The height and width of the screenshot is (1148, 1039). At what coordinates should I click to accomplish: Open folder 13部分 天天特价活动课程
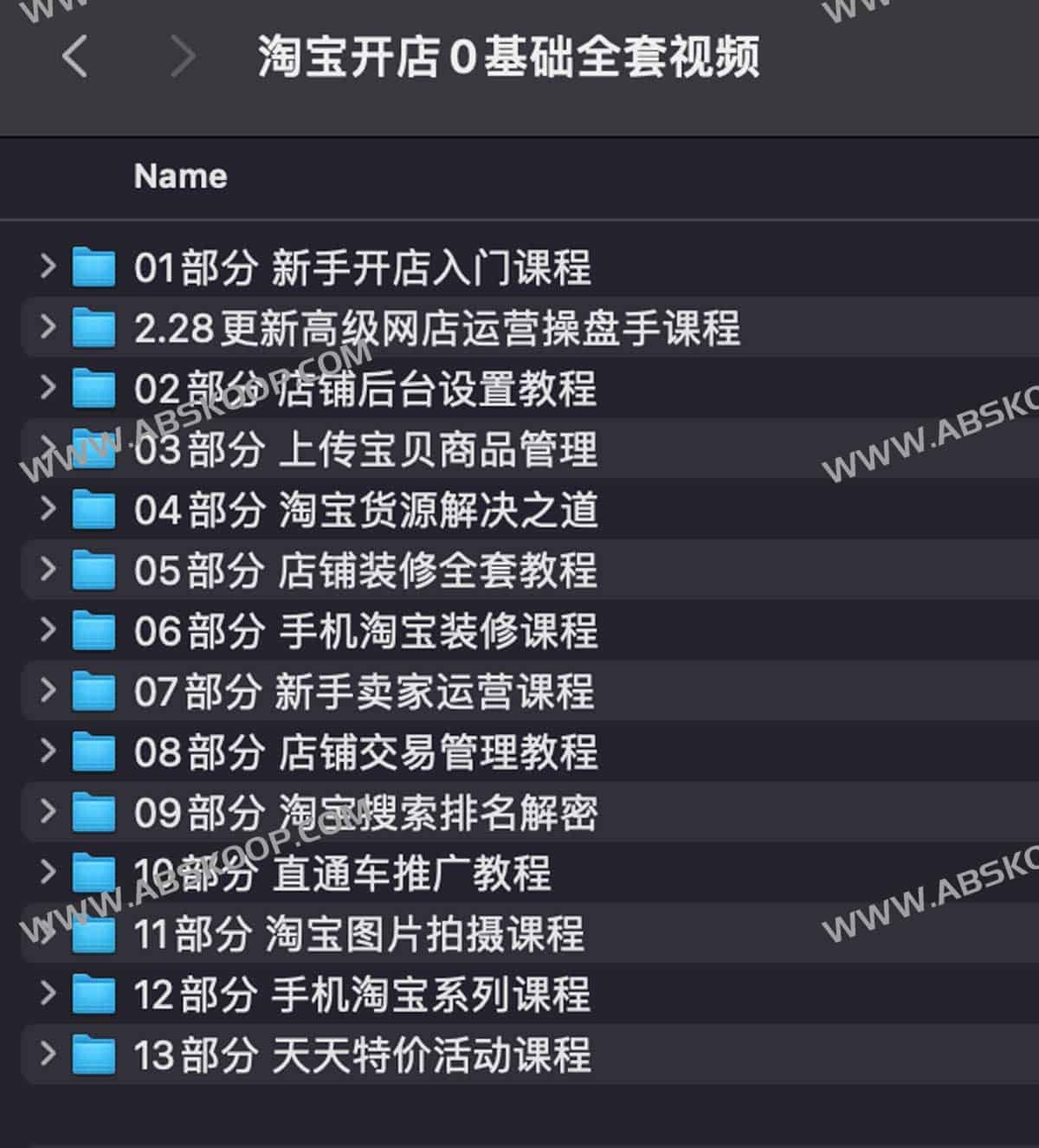(362, 1054)
